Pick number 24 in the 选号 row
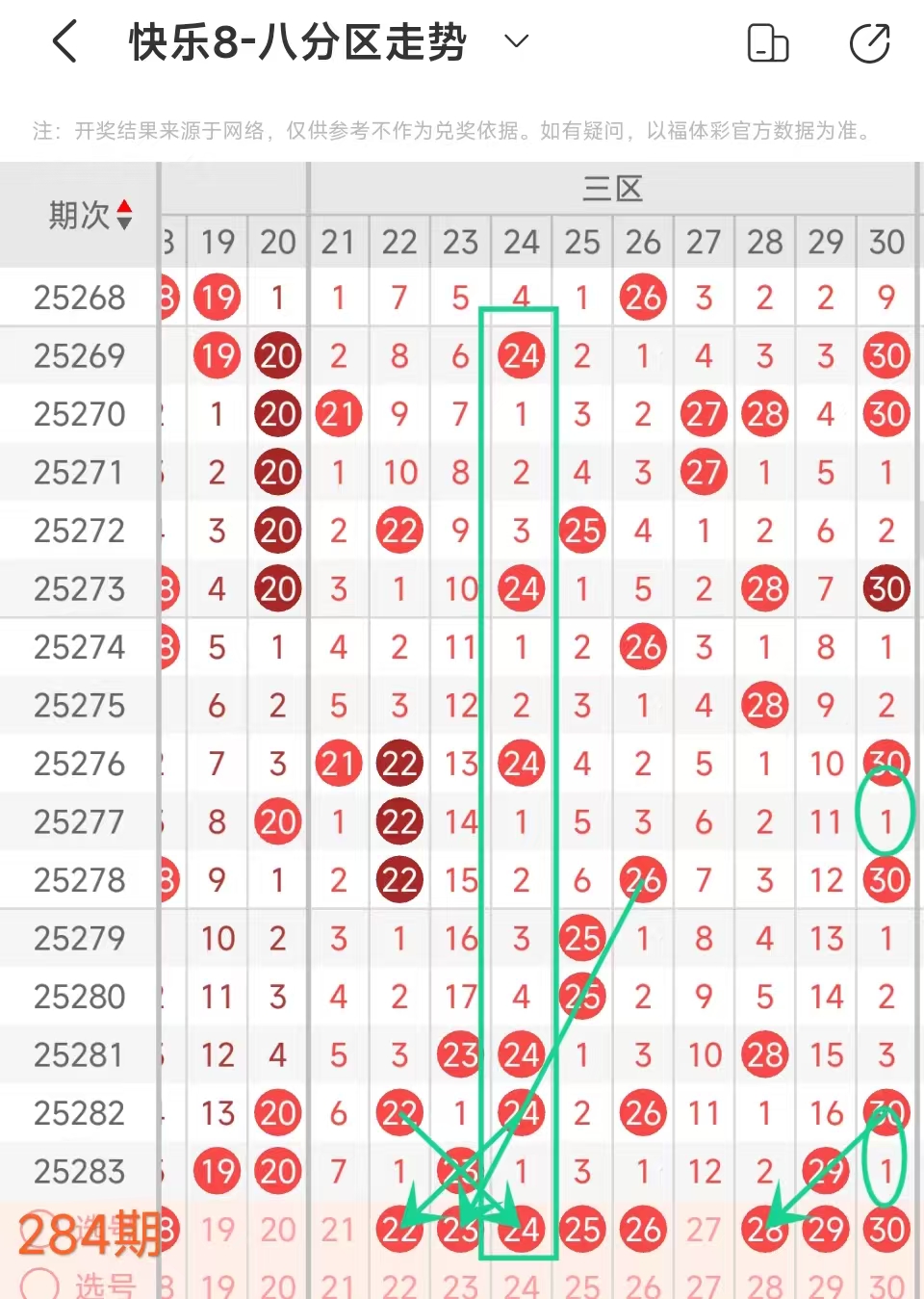 click(522, 1285)
